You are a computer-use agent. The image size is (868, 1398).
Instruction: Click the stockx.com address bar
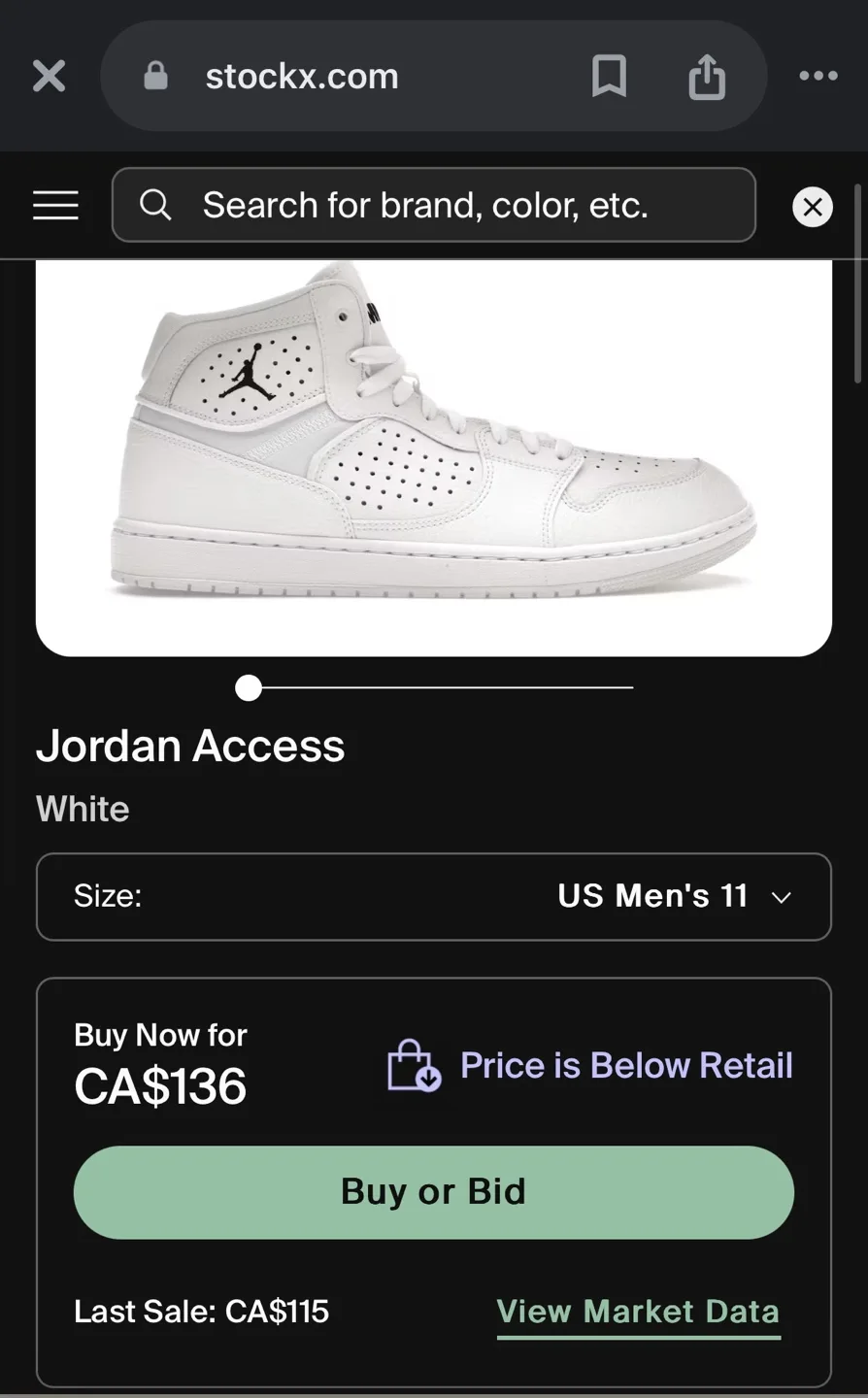(301, 76)
